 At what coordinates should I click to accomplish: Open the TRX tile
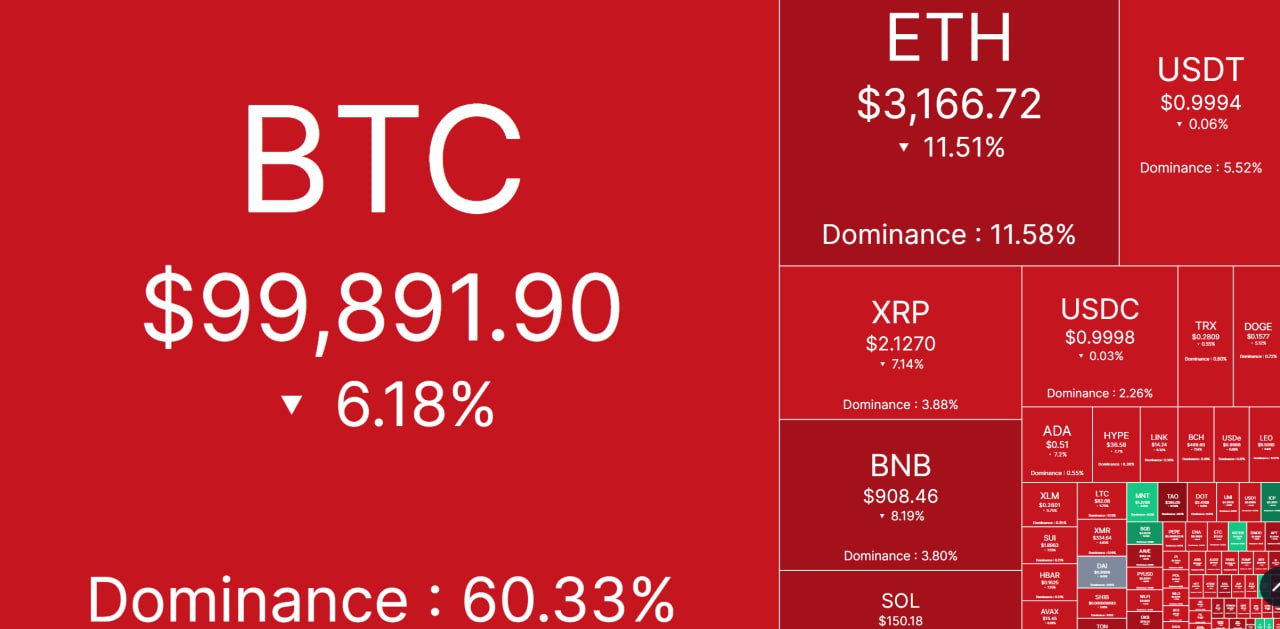pyautogui.click(x=1205, y=335)
